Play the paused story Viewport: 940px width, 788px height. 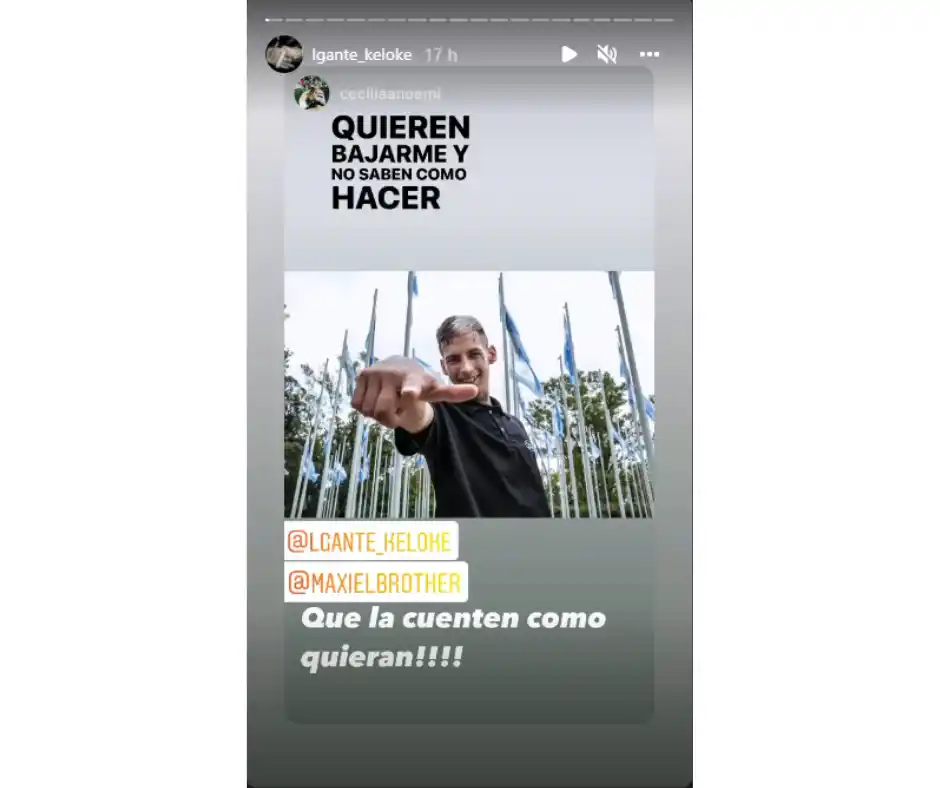click(x=569, y=54)
